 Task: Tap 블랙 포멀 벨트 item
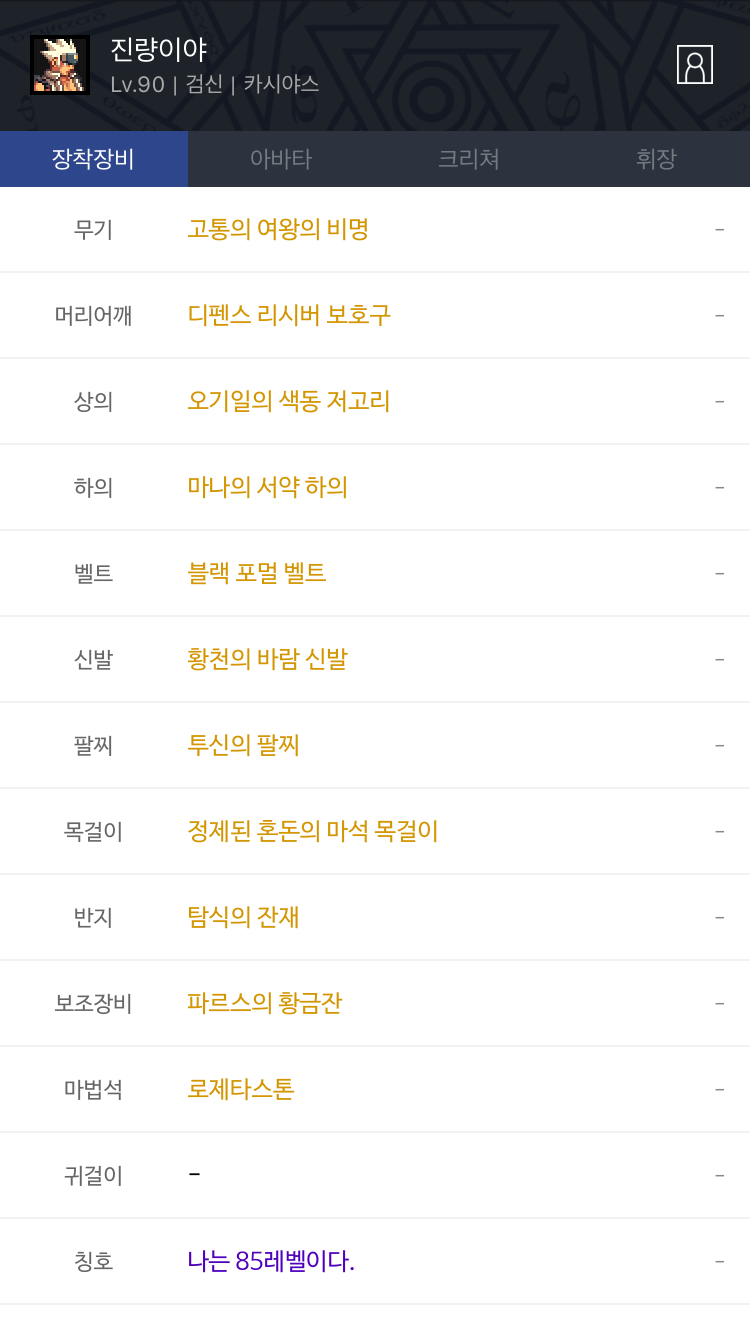[257, 573]
